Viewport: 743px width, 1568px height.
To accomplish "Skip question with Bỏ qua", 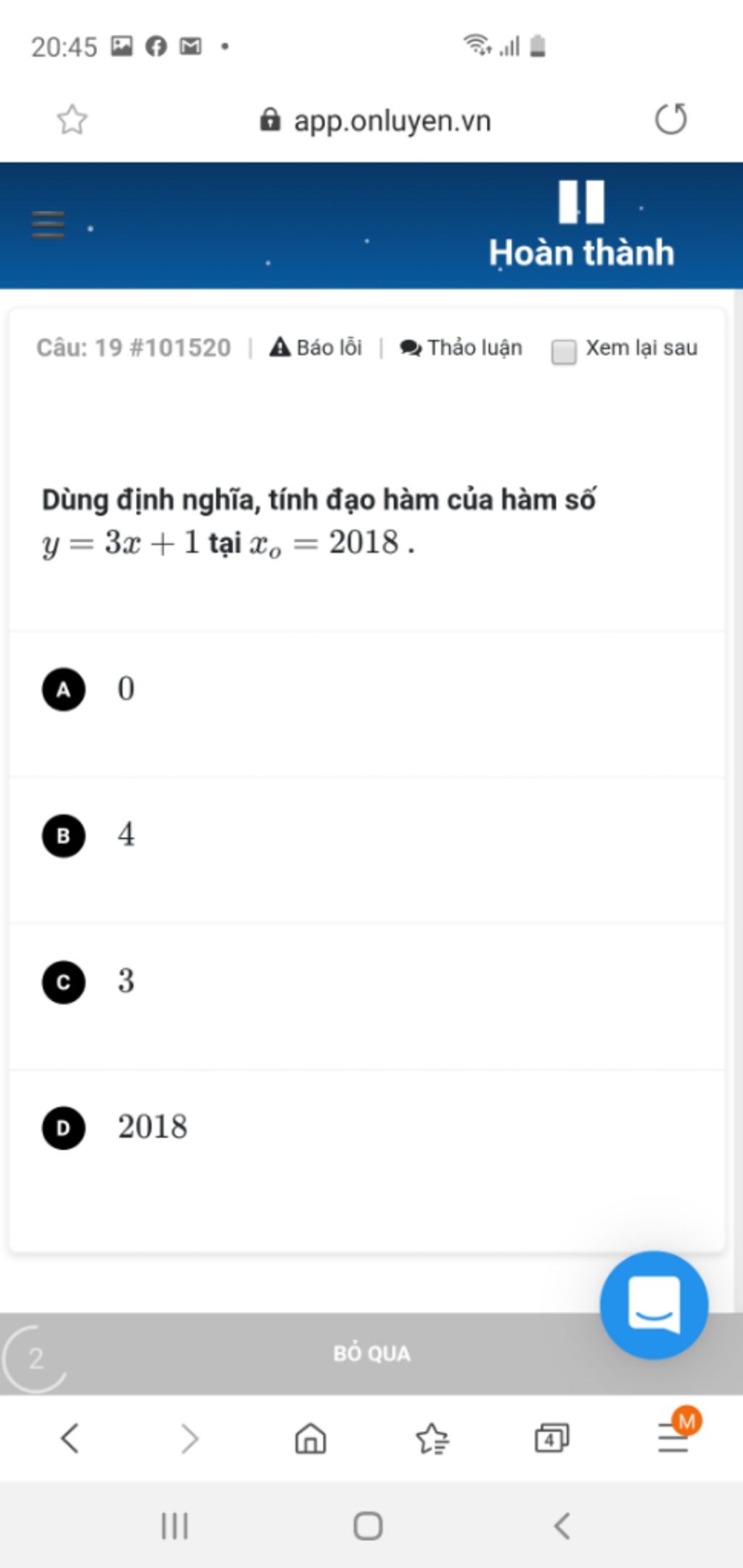I will (371, 1353).
